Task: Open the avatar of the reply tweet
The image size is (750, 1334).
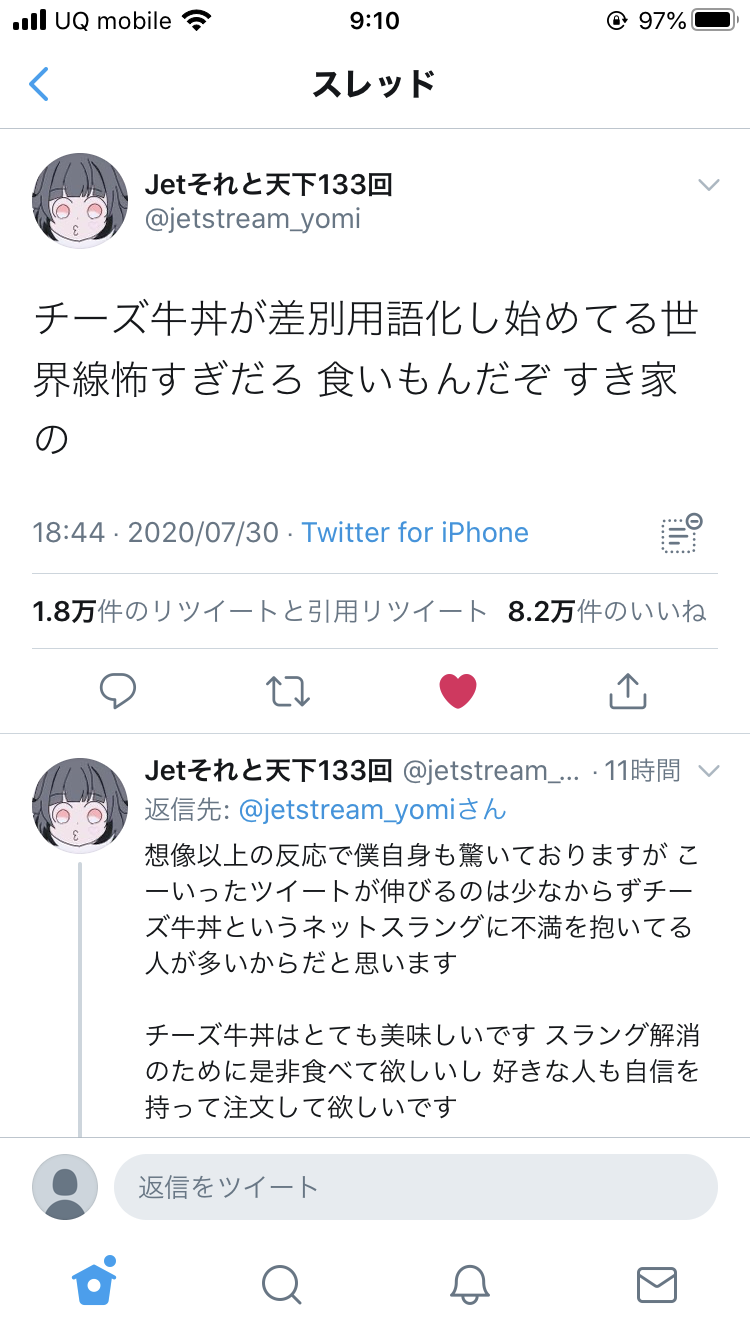Action: tap(80, 805)
